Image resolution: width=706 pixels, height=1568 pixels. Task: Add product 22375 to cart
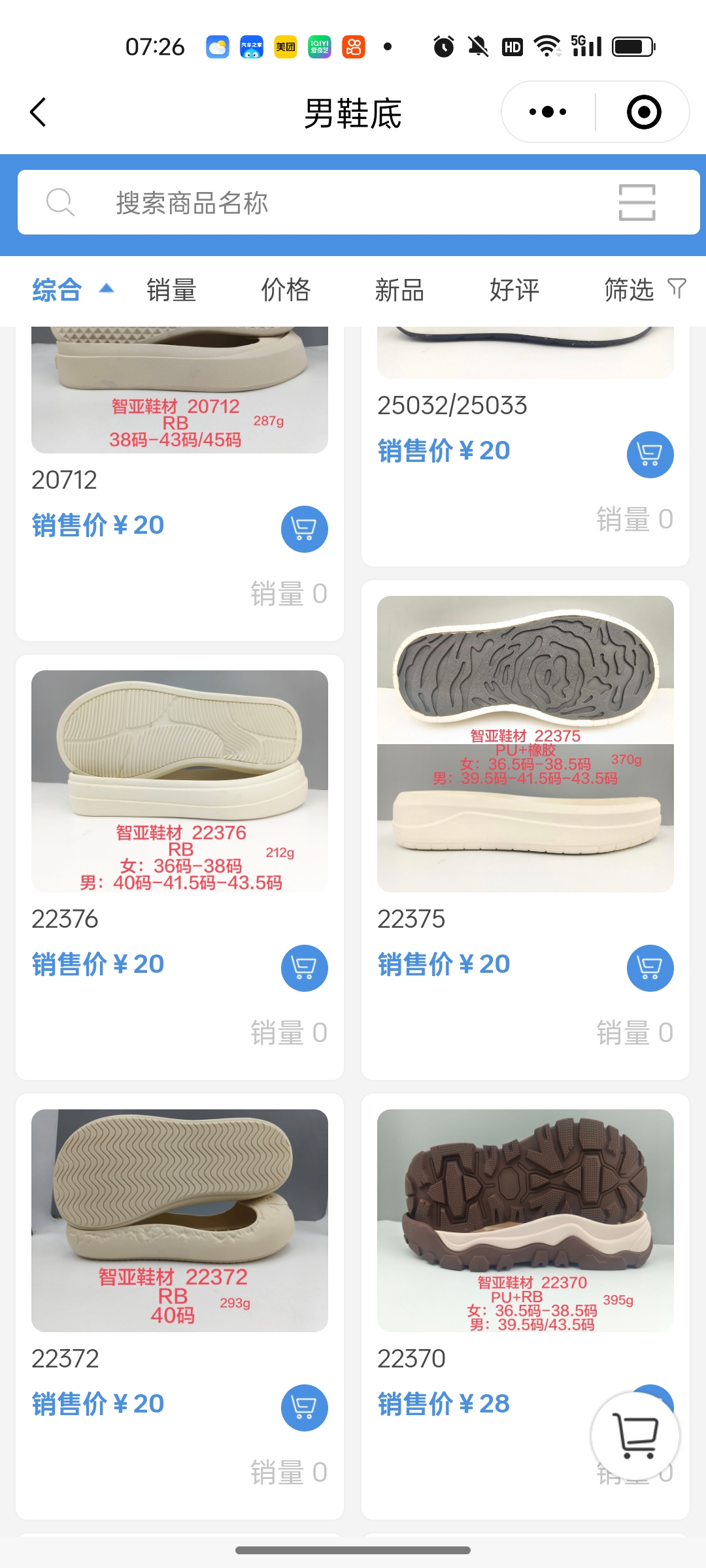pyautogui.click(x=650, y=968)
